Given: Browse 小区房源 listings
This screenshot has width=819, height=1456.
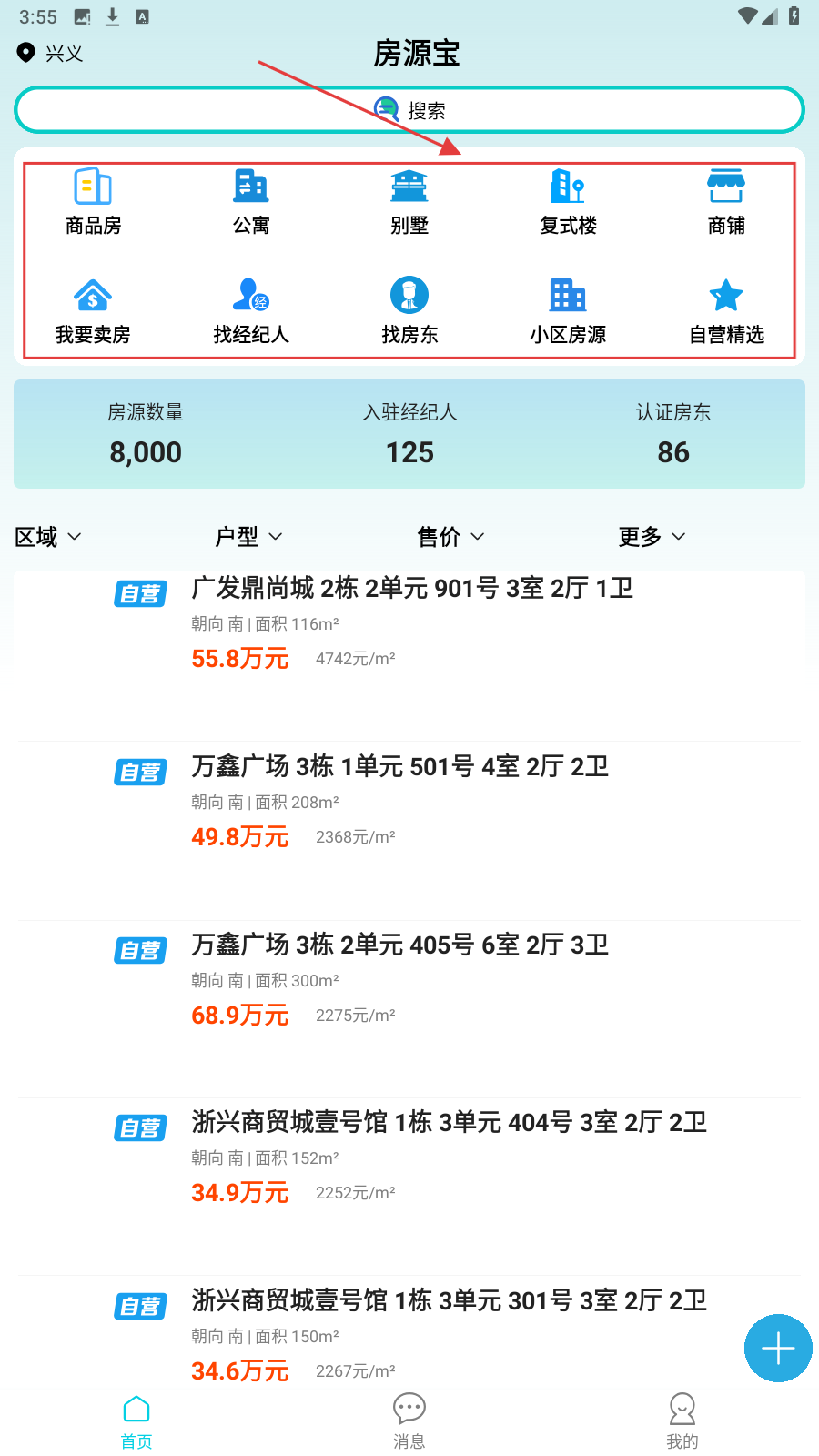Looking at the screenshot, I should tap(568, 311).
